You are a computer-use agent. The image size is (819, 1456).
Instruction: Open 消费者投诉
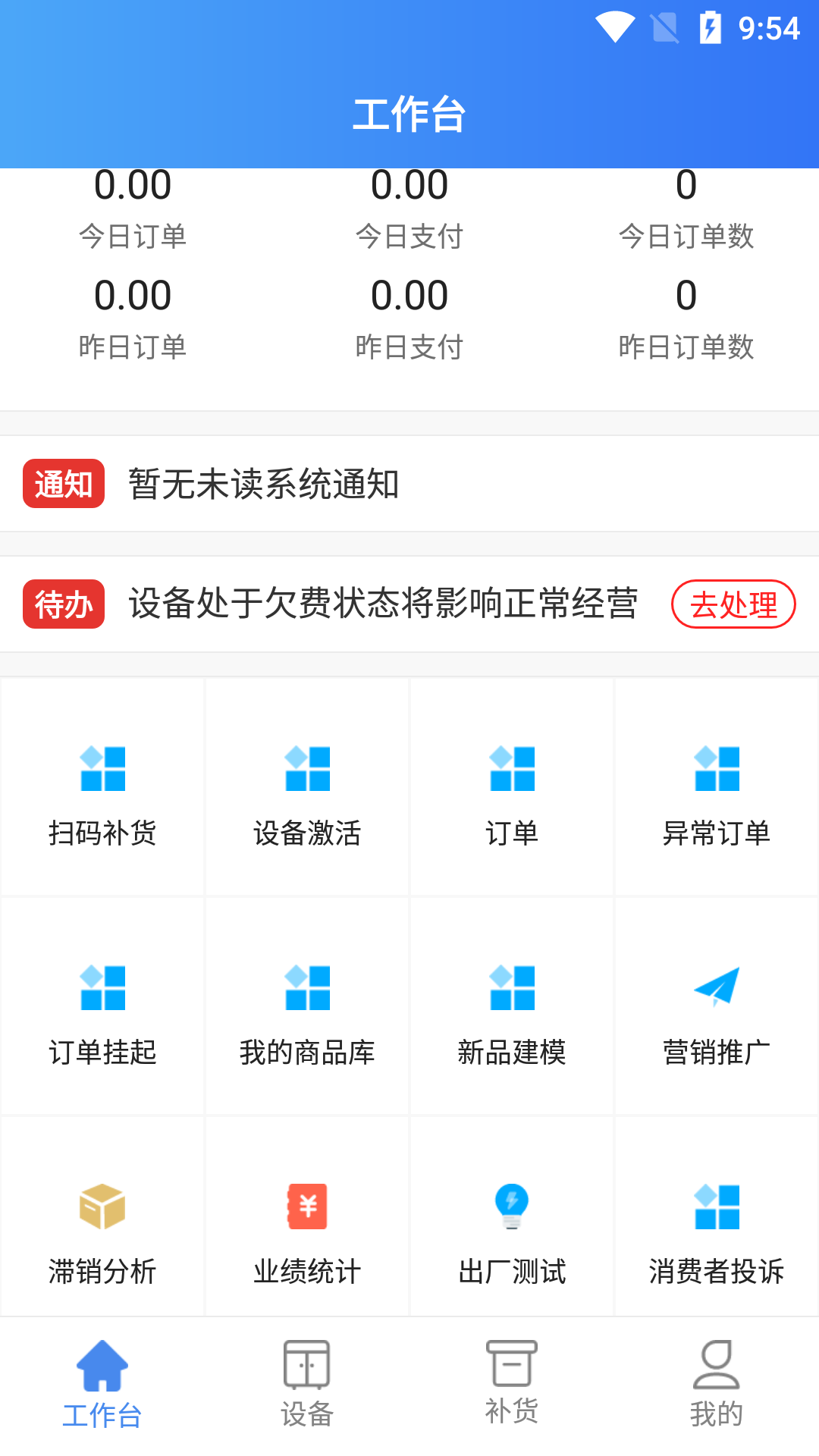[717, 1225]
